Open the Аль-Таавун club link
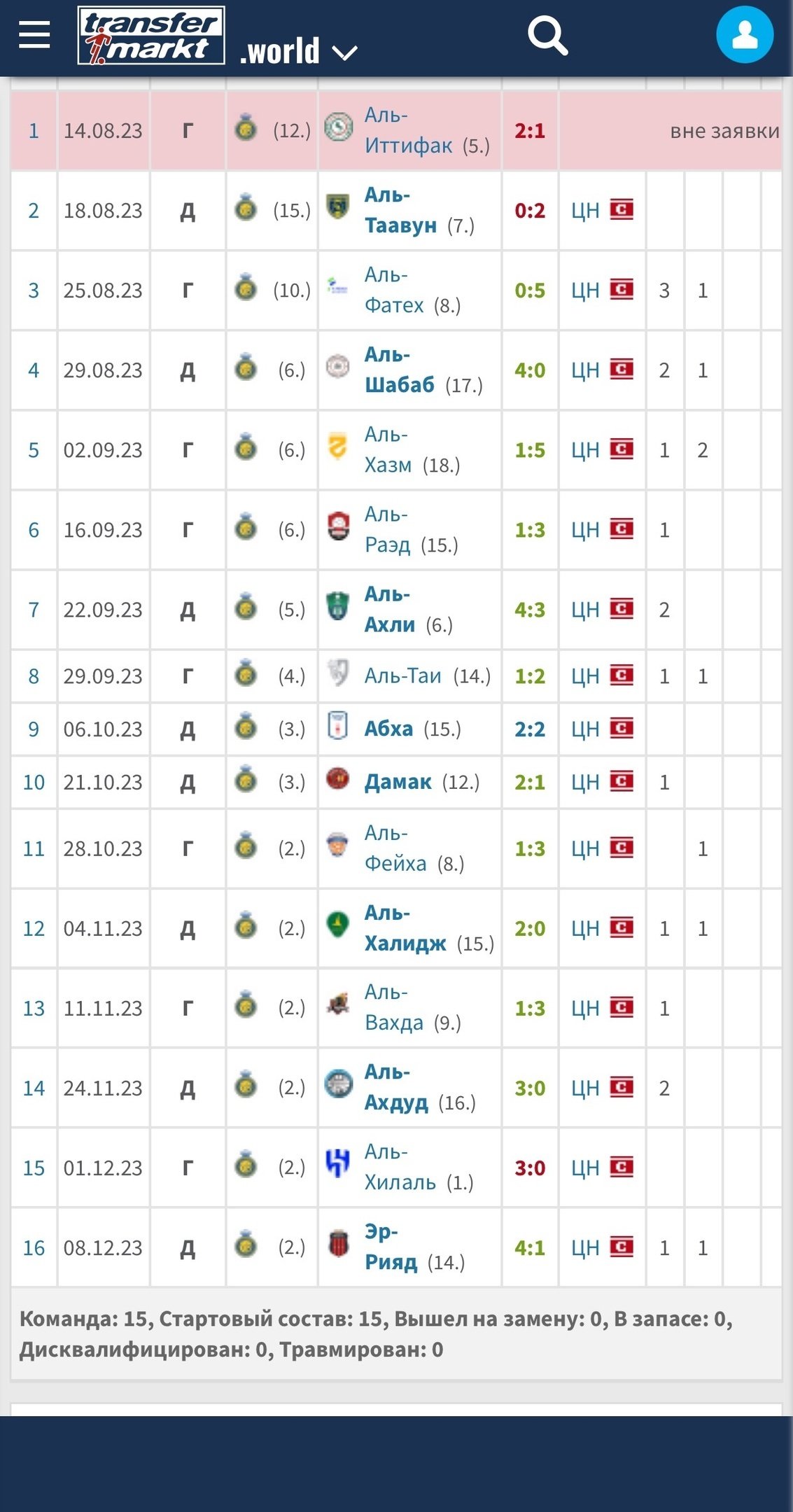Viewport: 793px width, 1512px height. point(400,211)
